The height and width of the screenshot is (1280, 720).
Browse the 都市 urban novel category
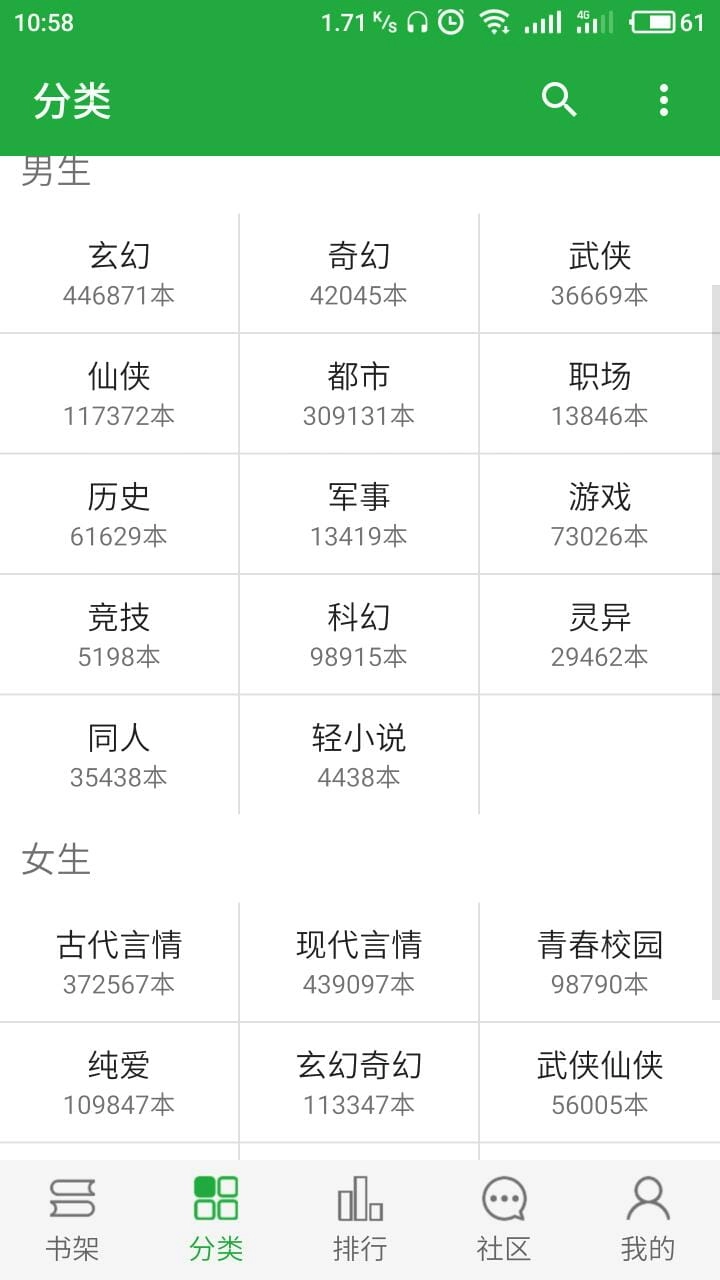pos(358,393)
